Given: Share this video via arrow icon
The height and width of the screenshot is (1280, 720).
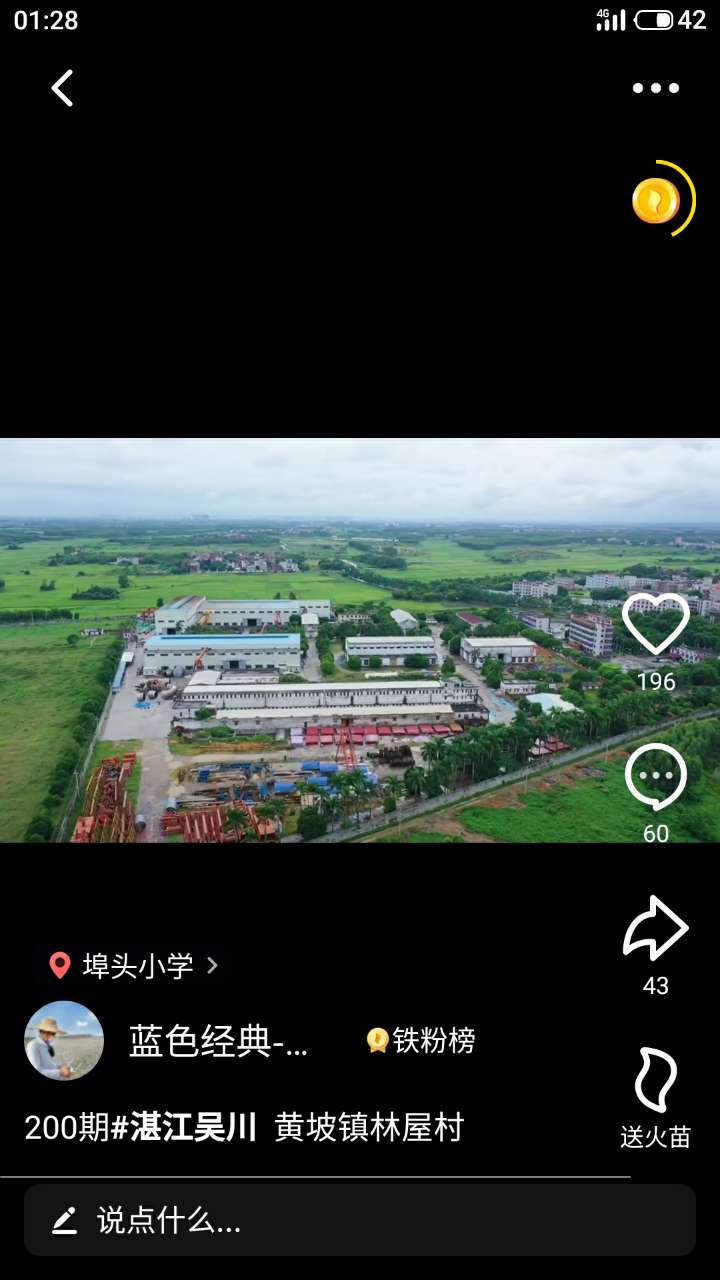Looking at the screenshot, I should point(656,930).
